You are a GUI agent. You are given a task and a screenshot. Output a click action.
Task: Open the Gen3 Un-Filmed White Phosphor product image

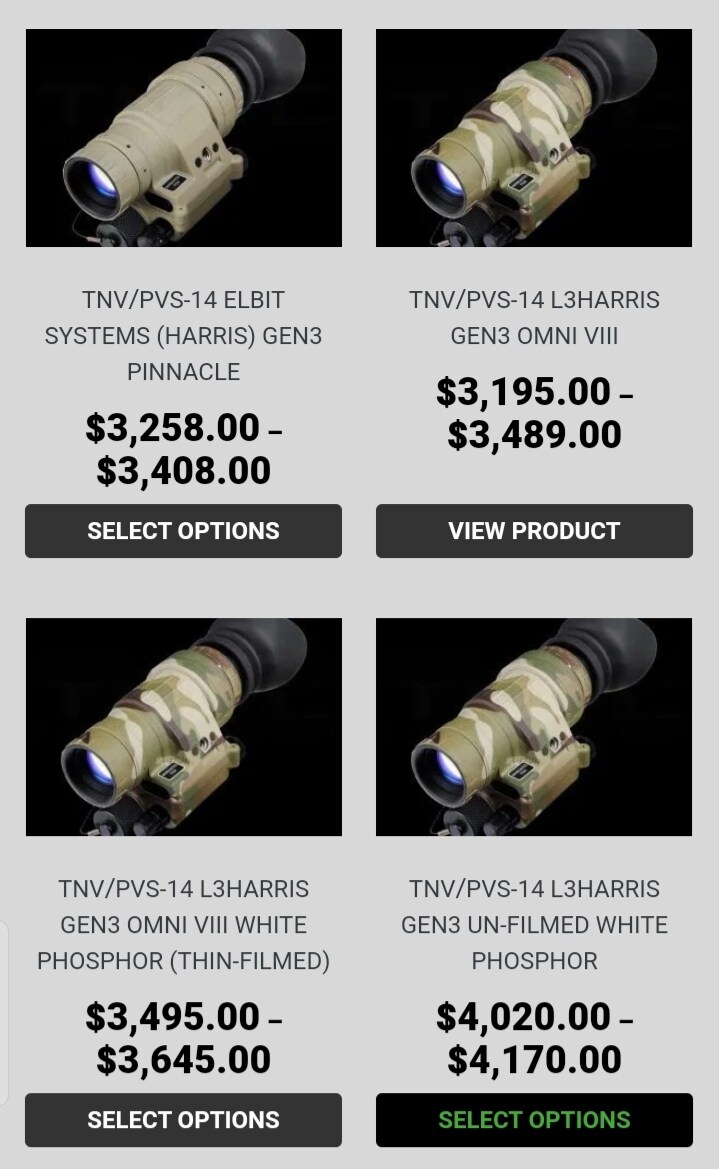pos(534,727)
